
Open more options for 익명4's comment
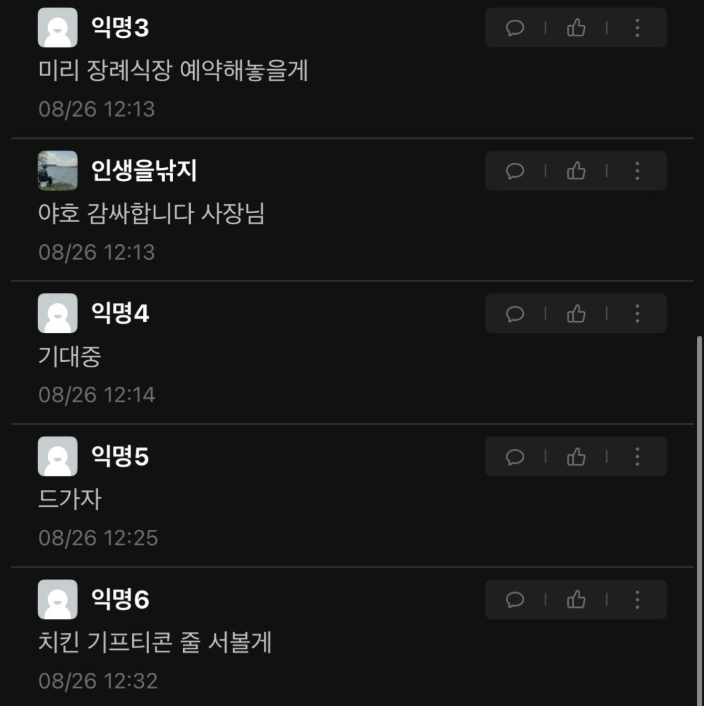(x=637, y=314)
